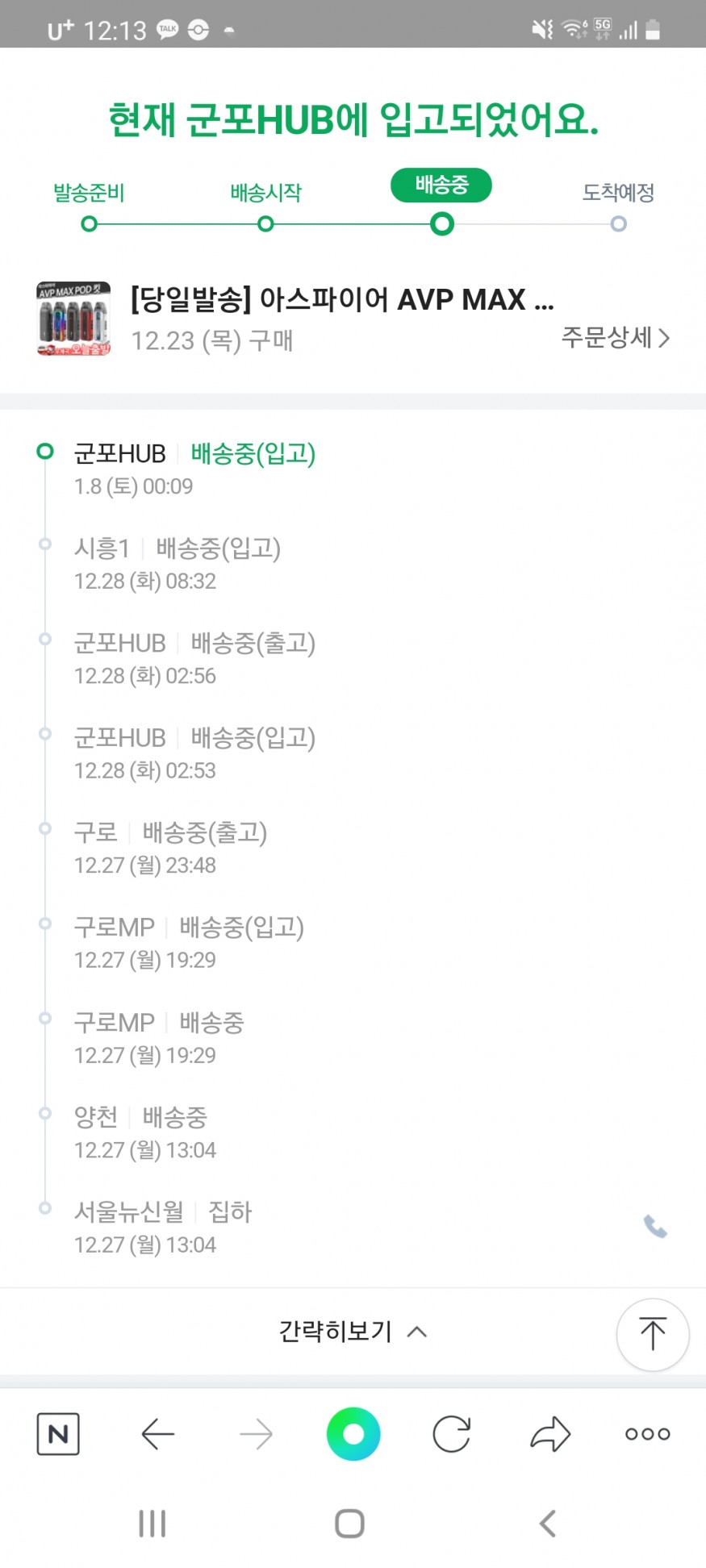706x1568 pixels.
Task: Share this tracking page
Action: 550,1433
